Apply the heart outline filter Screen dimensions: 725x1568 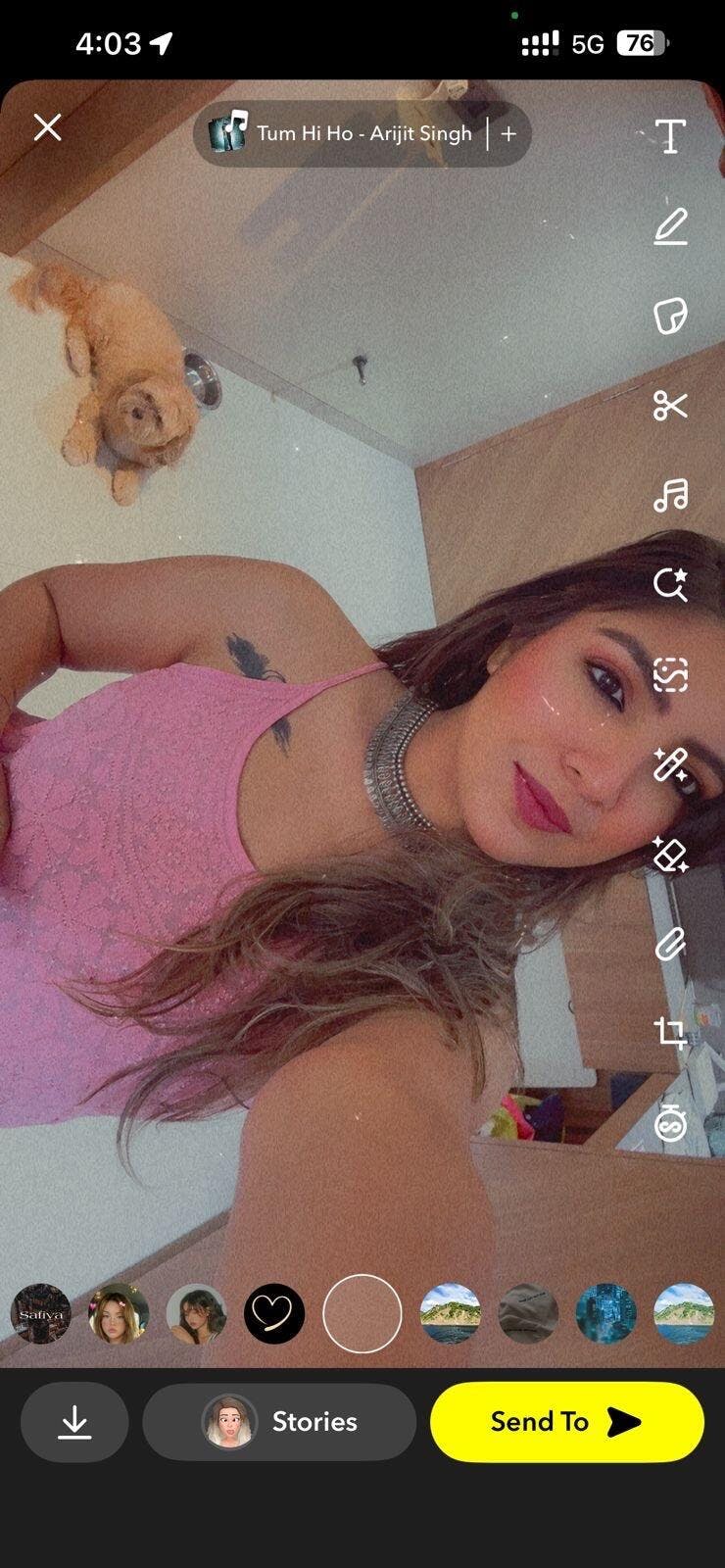click(x=274, y=1313)
